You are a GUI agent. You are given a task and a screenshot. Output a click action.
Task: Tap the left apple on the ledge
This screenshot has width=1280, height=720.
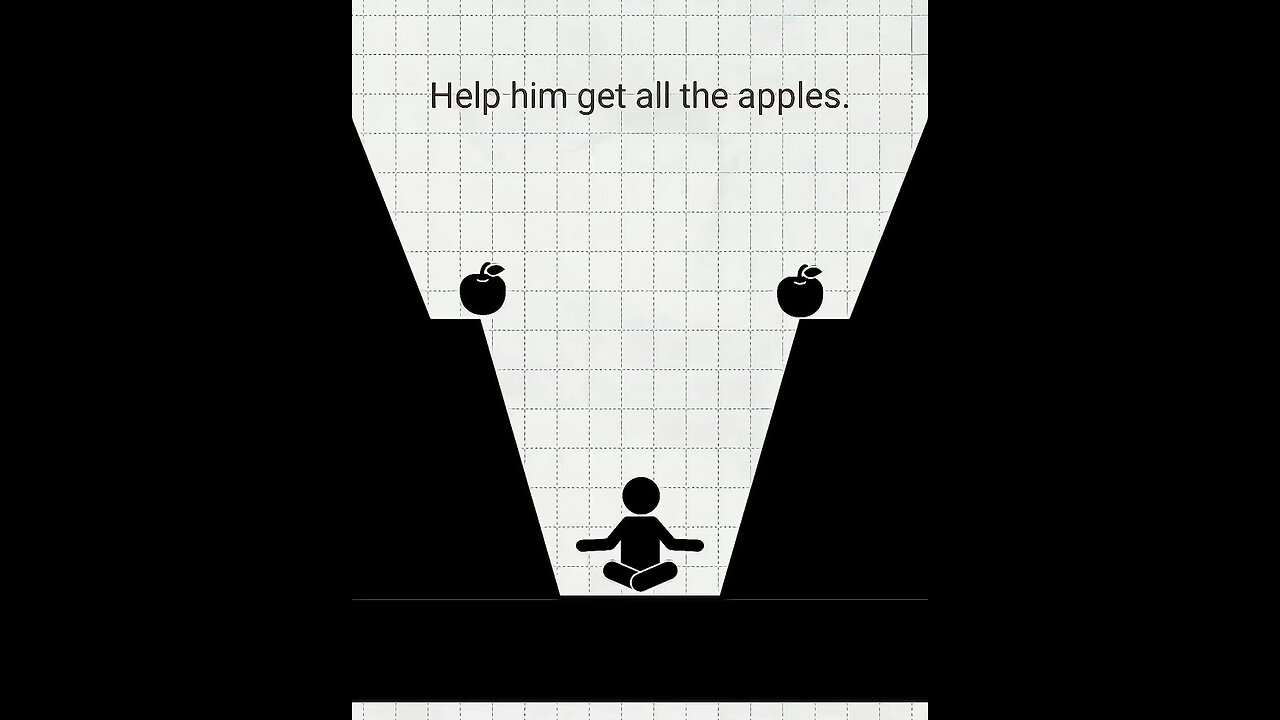(483, 291)
